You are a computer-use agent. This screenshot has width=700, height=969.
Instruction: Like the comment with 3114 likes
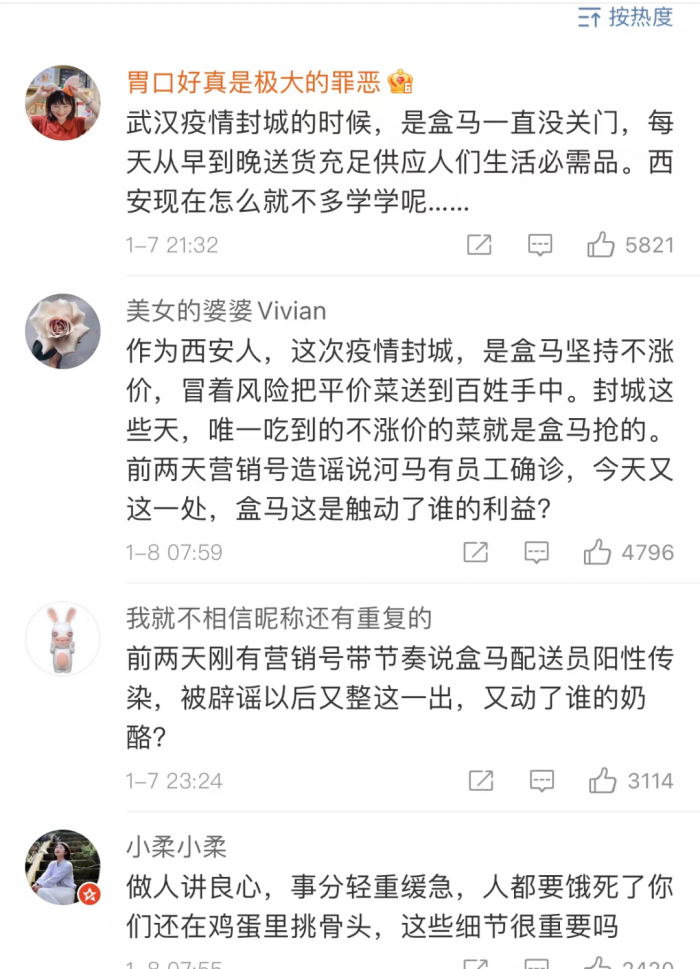click(x=603, y=780)
